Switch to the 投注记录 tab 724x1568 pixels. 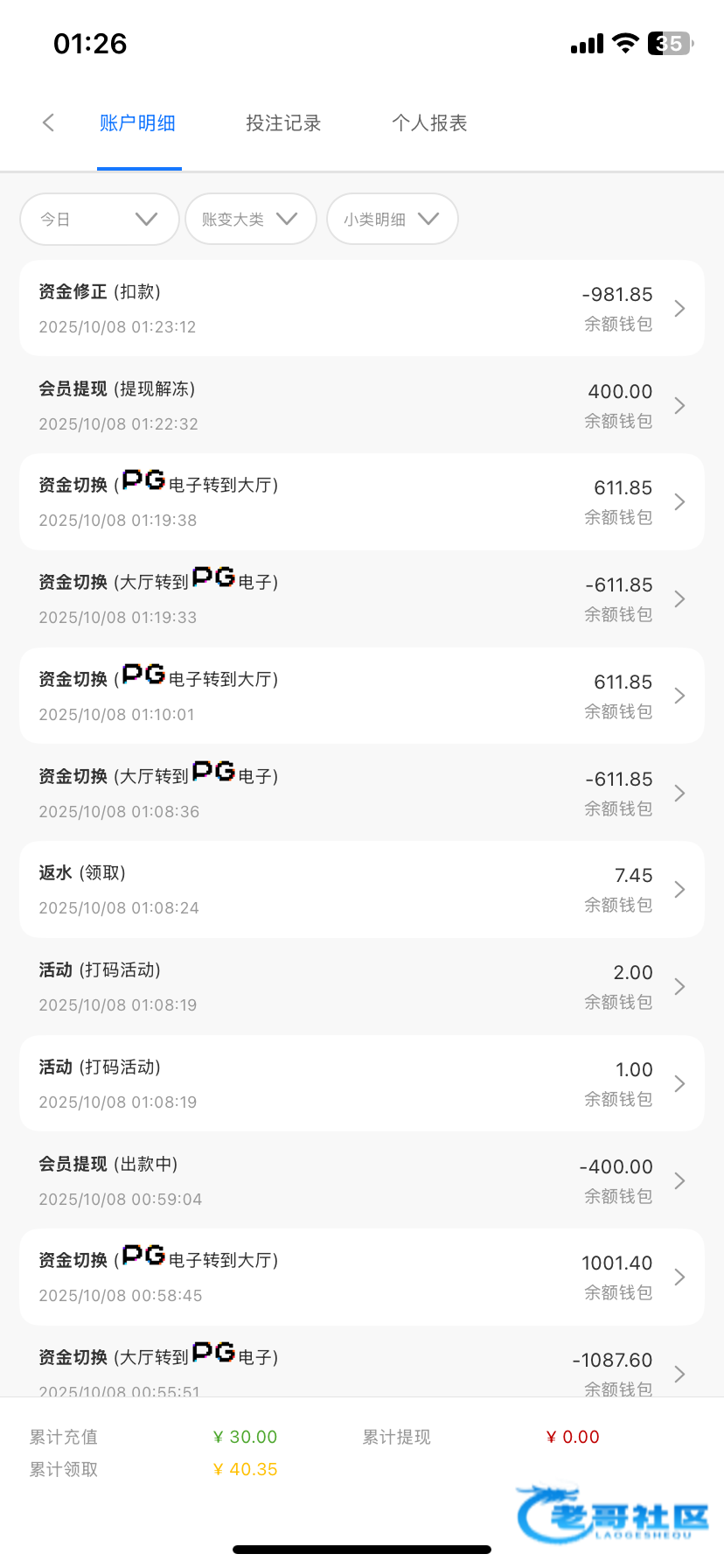[x=283, y=123]
